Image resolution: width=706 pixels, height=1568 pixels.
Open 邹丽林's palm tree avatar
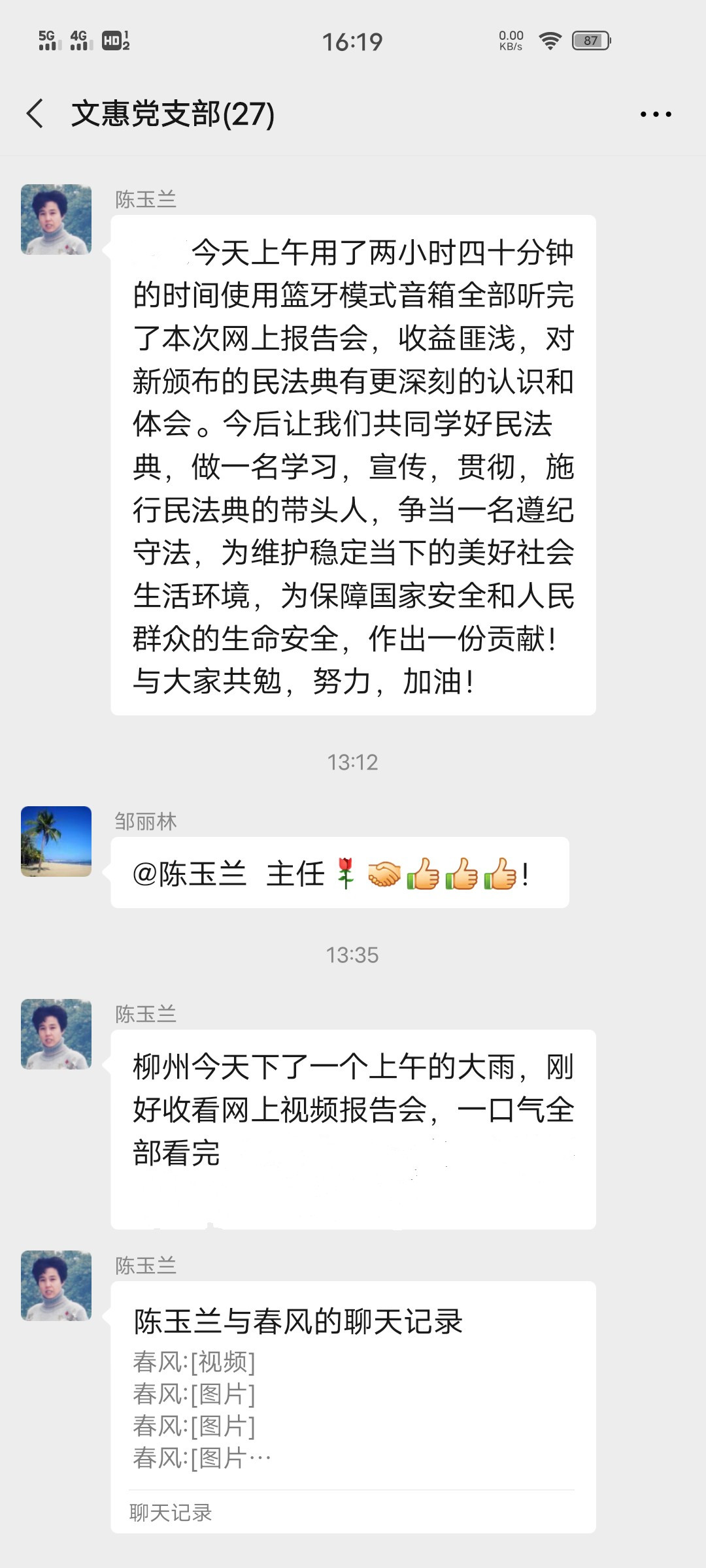[x=56, y=841]
